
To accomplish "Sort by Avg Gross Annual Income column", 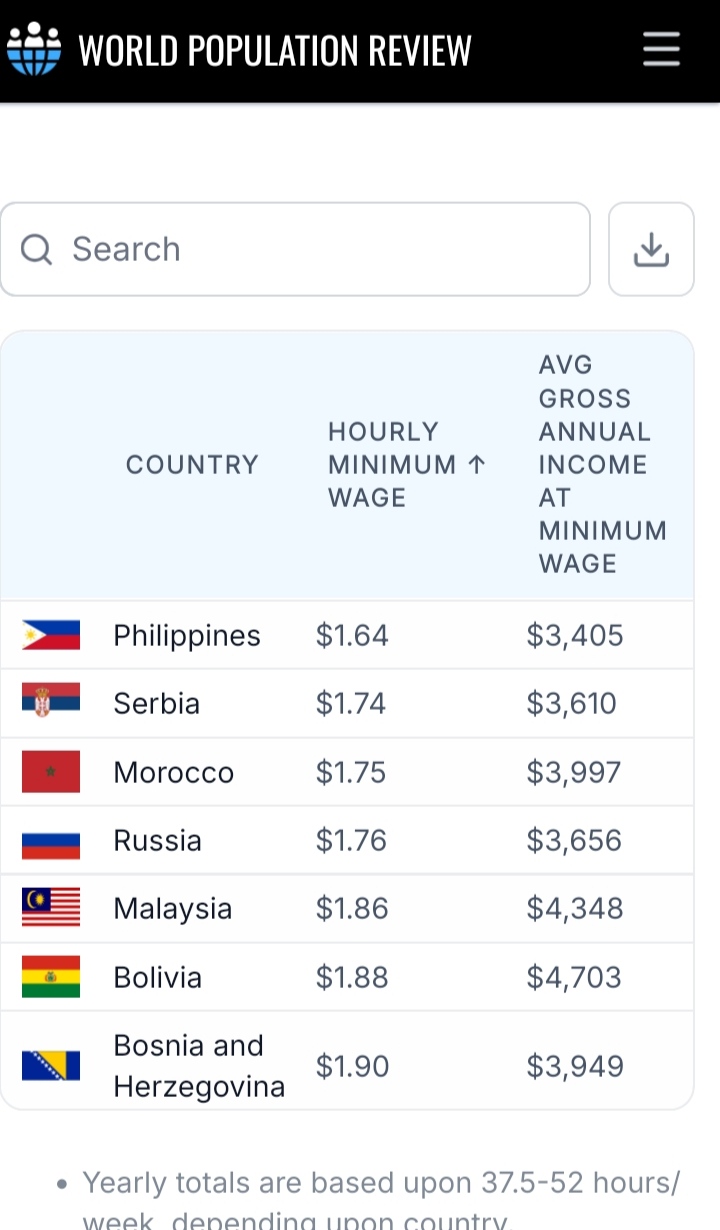I will pos(602,464).
